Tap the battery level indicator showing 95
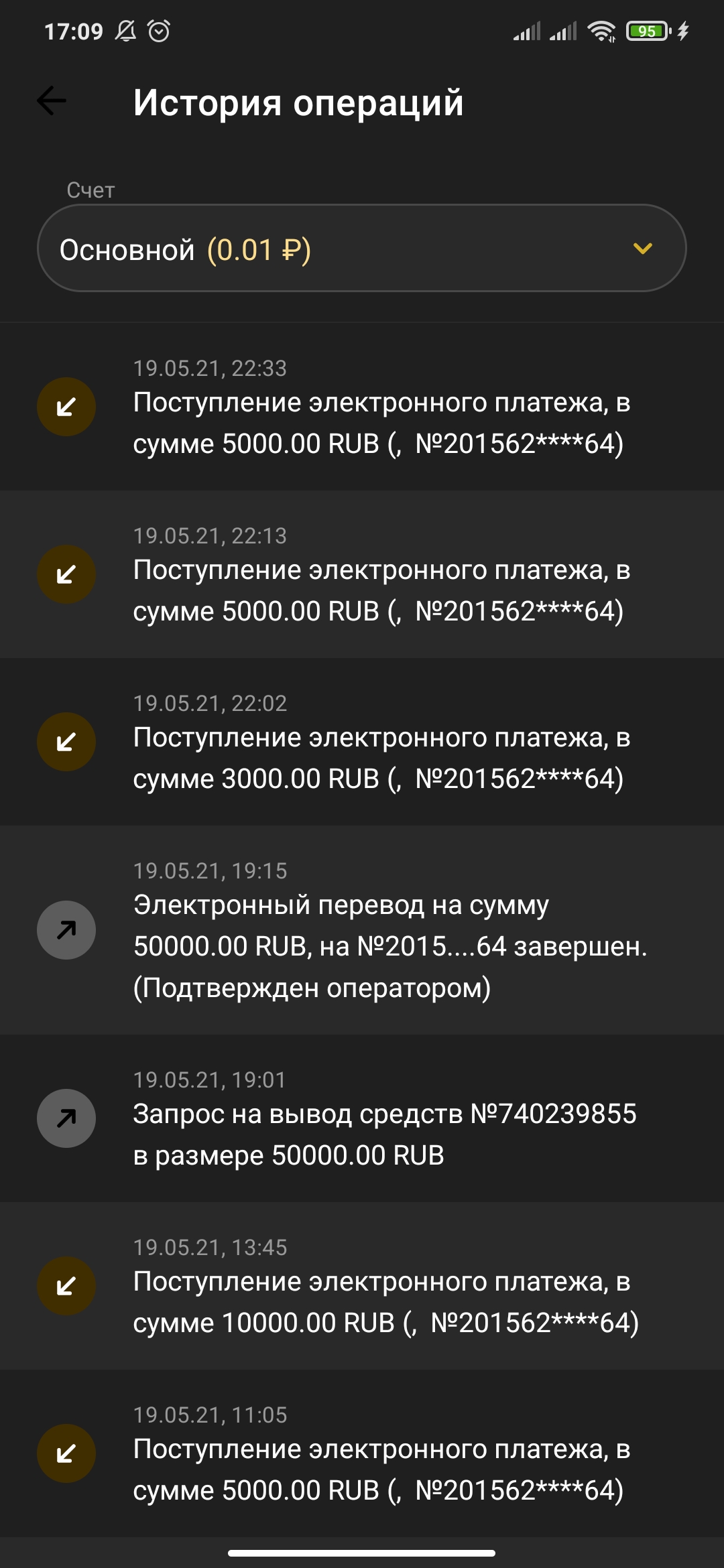Image resolution: width=724 pixels, height=1568 pixels. tap(646, 29)
